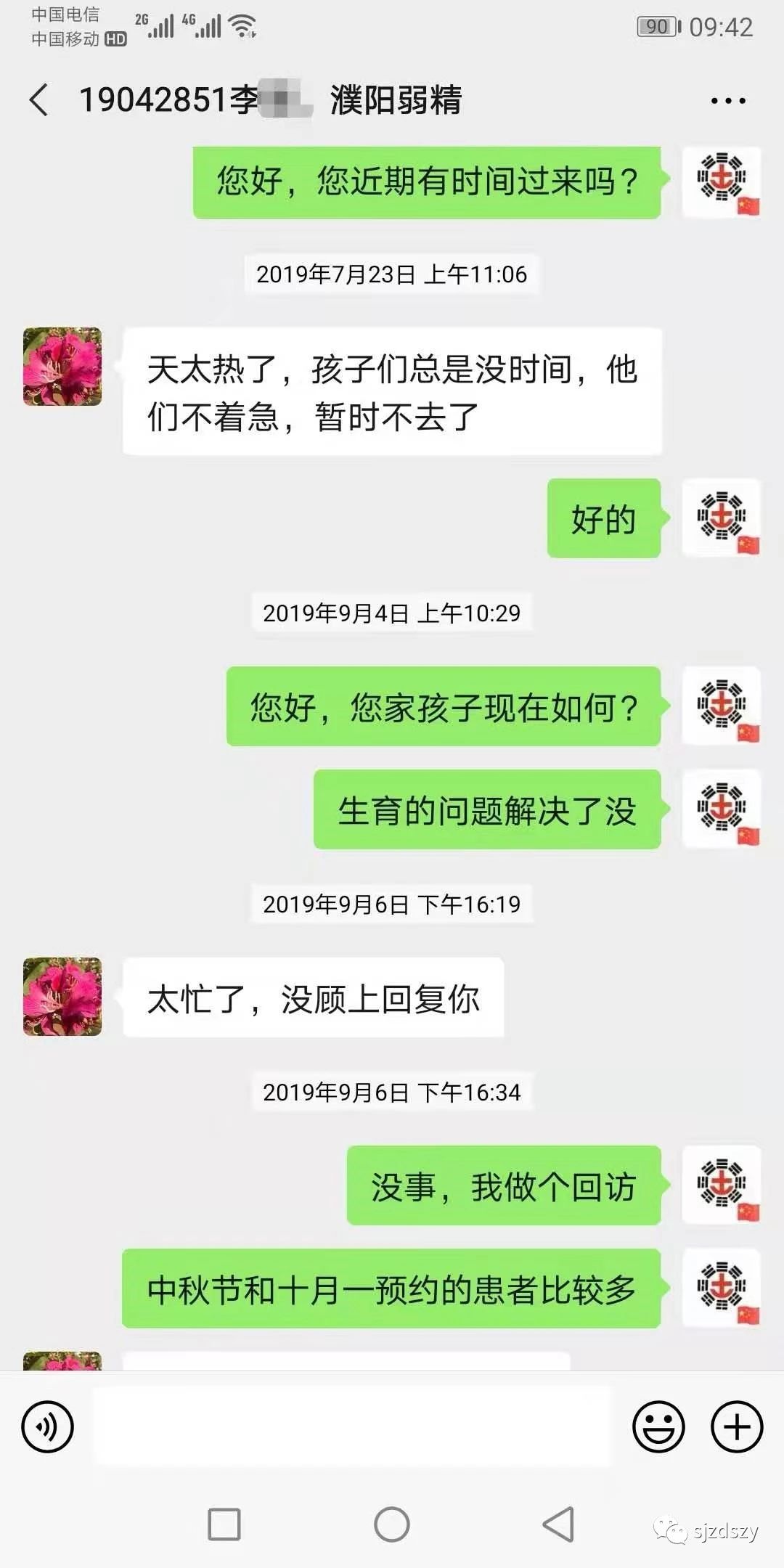Open recent apps via square button
The width and height of the screenshot is (784, 1568).
224,1524
